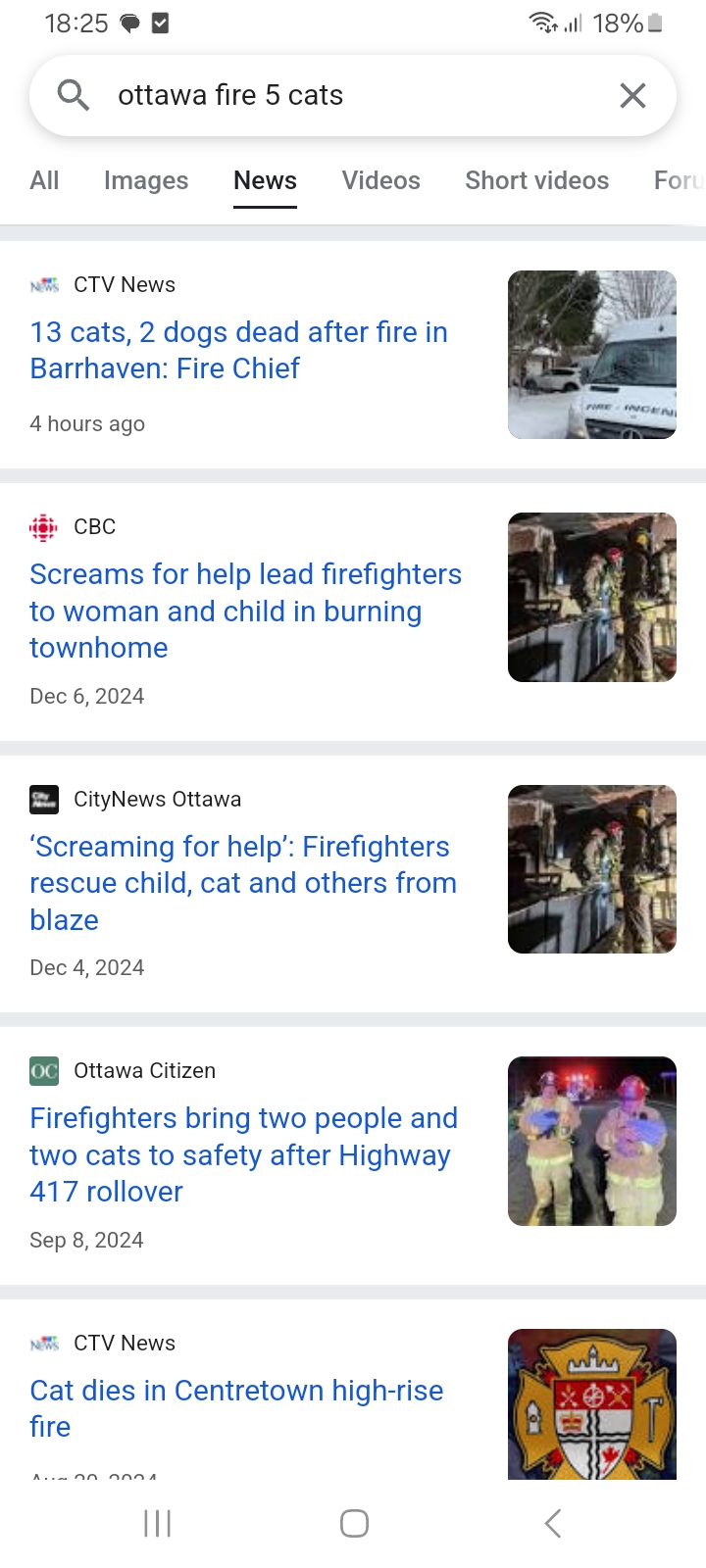Switch to the All tab
Viewport: 706px width, 1568px height.
coord(44,180)
